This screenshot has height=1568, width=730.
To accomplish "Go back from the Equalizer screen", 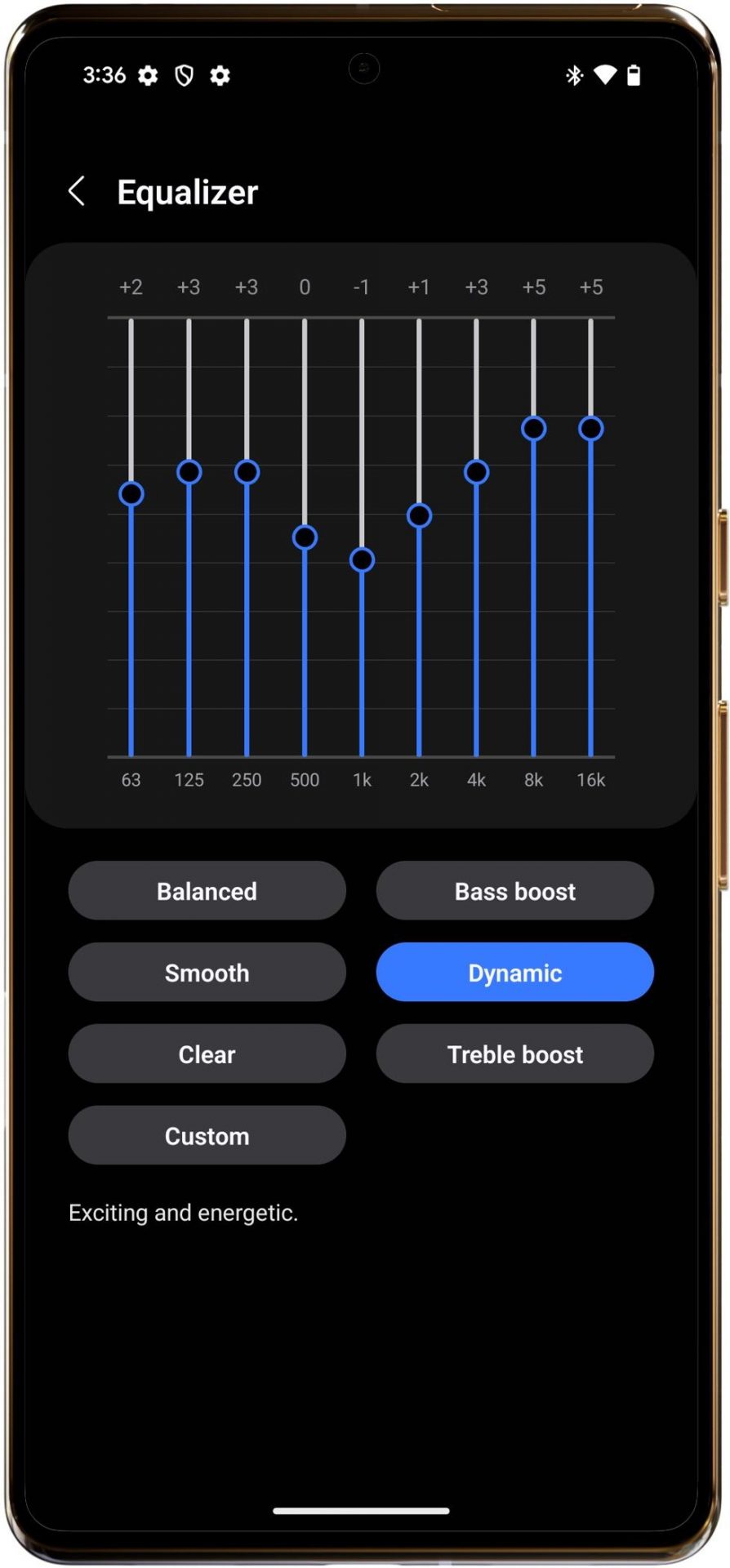I will 77,191.
